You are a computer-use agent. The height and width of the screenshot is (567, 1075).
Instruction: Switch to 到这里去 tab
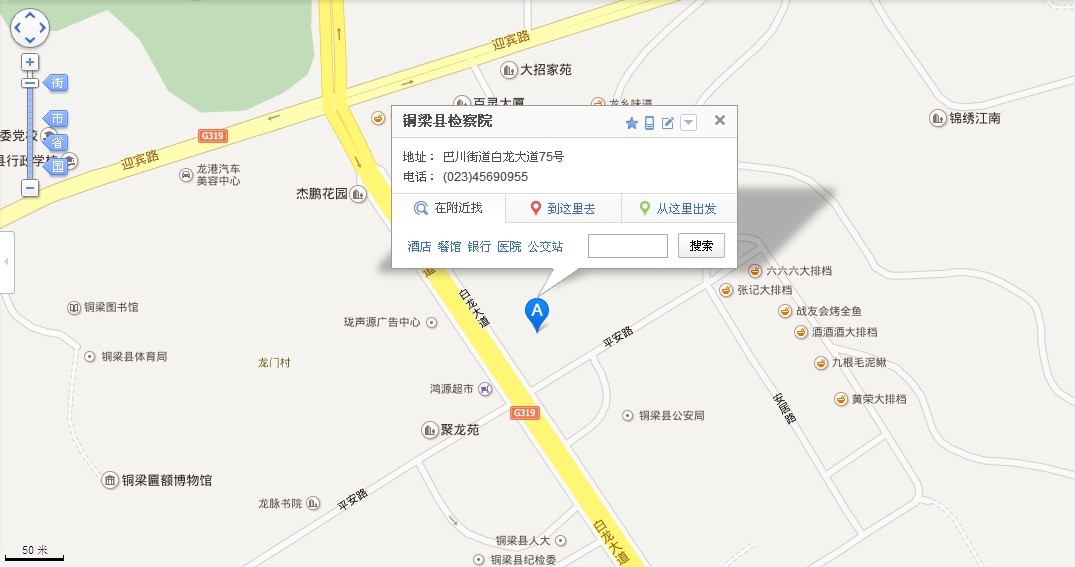point(563,209)
